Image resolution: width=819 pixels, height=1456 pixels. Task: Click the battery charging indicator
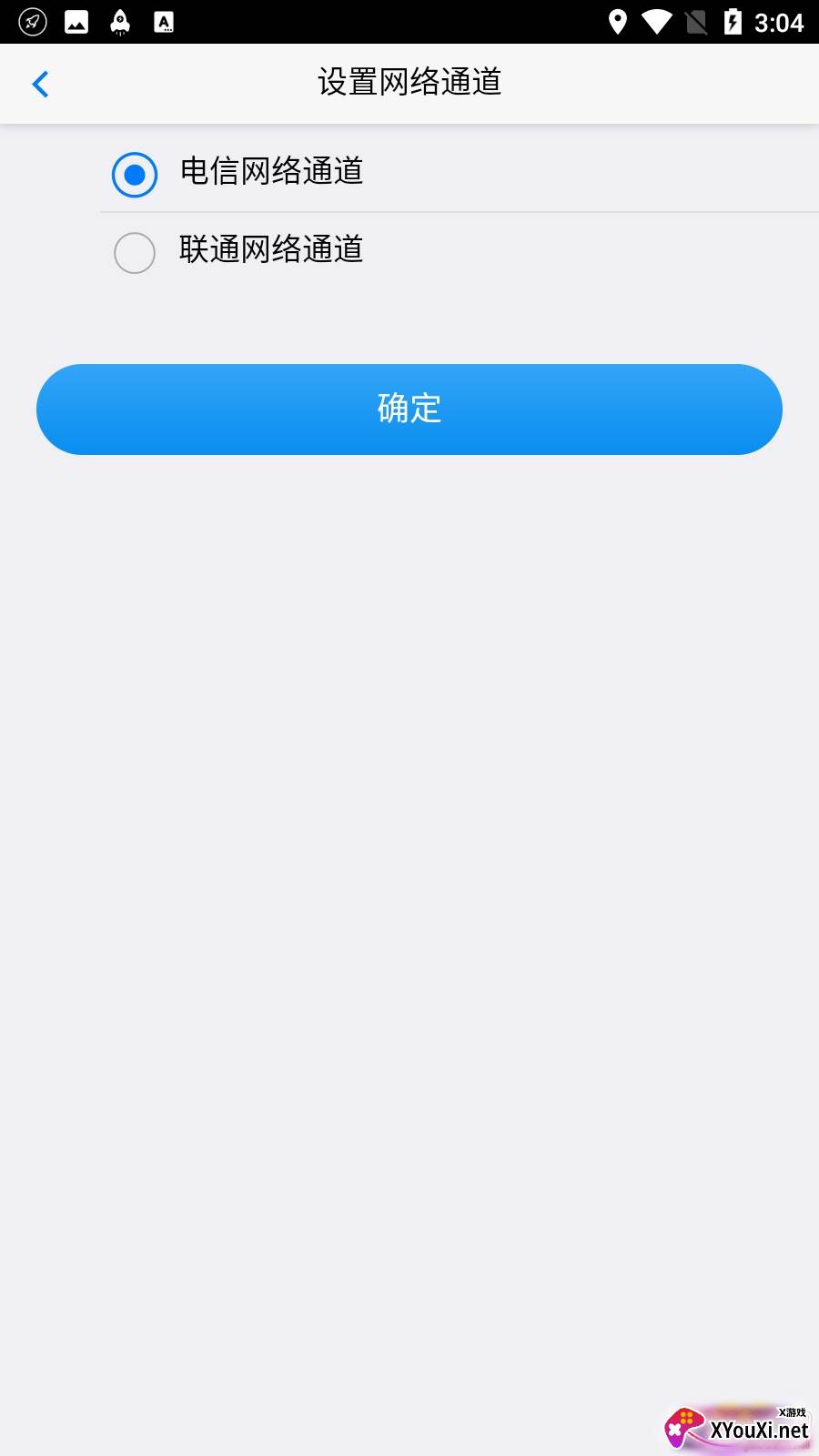point(733,21)
